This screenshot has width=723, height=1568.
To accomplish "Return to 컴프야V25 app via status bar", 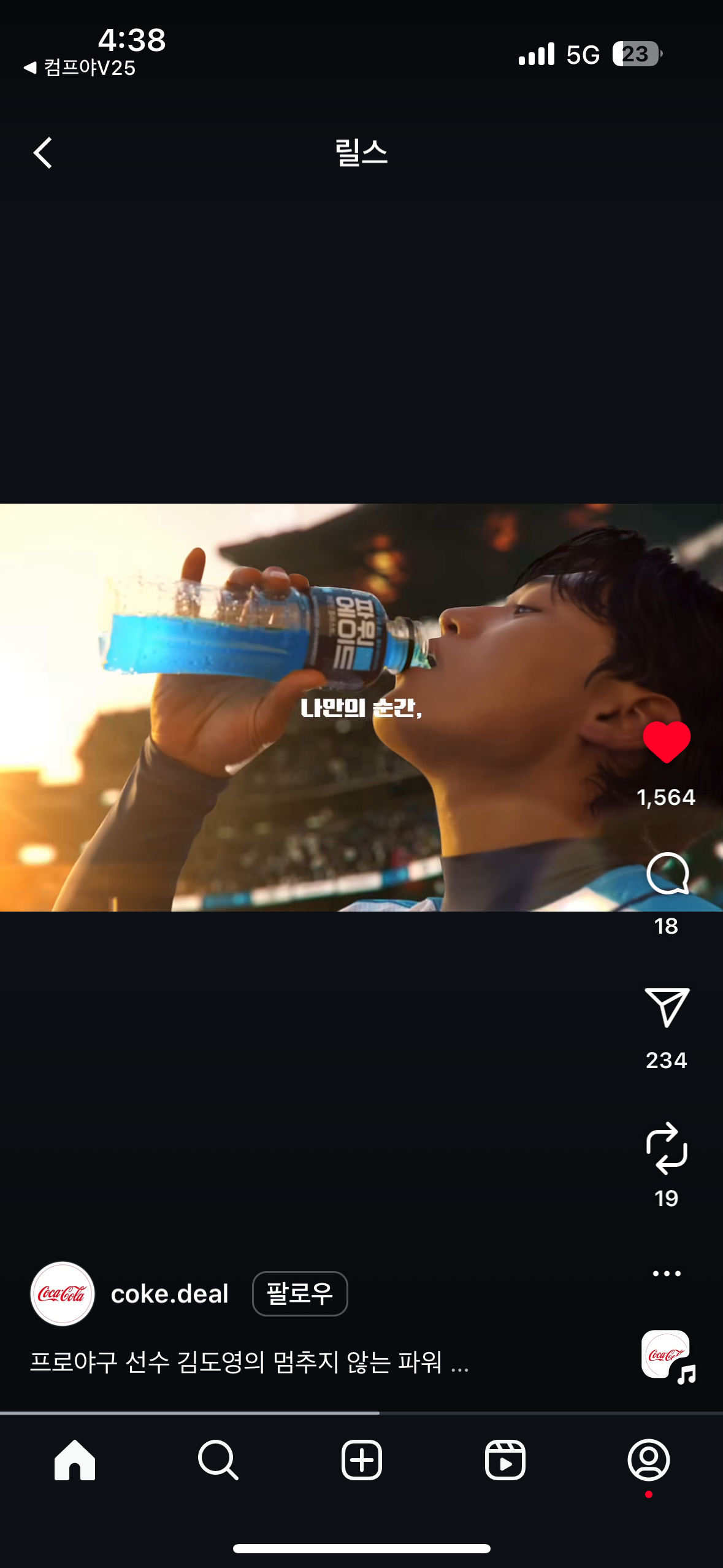I will 80,67.
